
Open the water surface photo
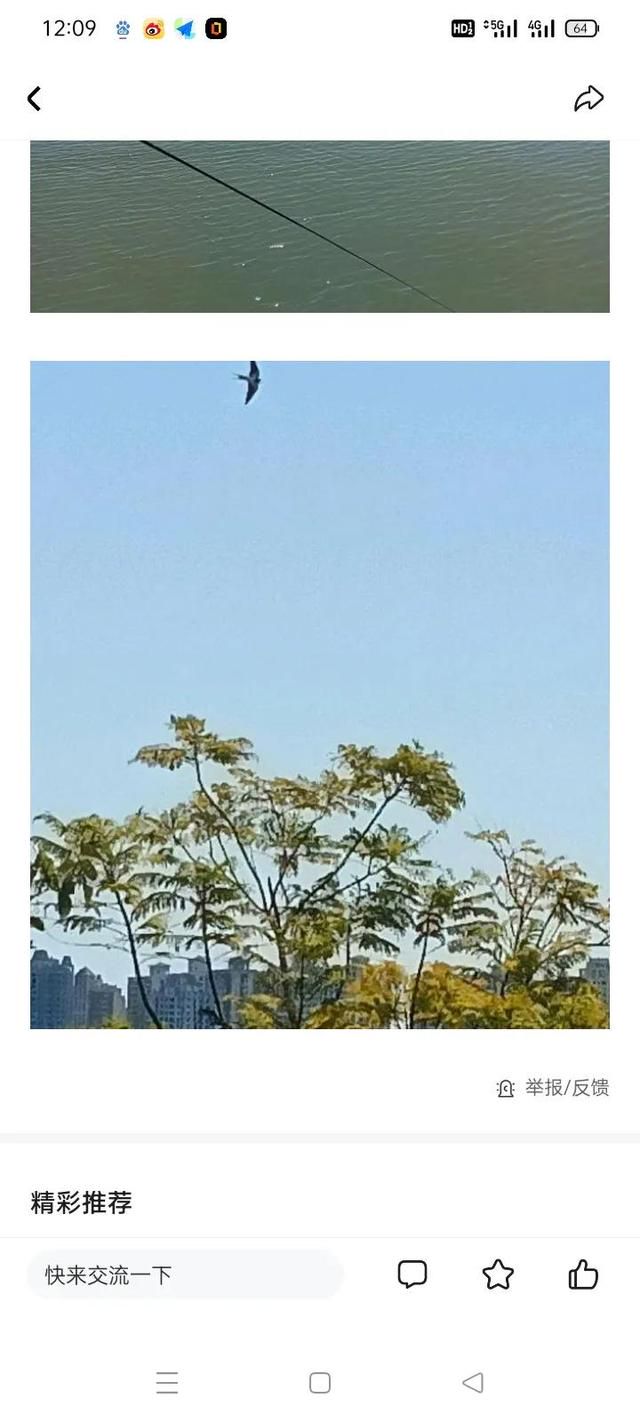(x=320, y=227)
